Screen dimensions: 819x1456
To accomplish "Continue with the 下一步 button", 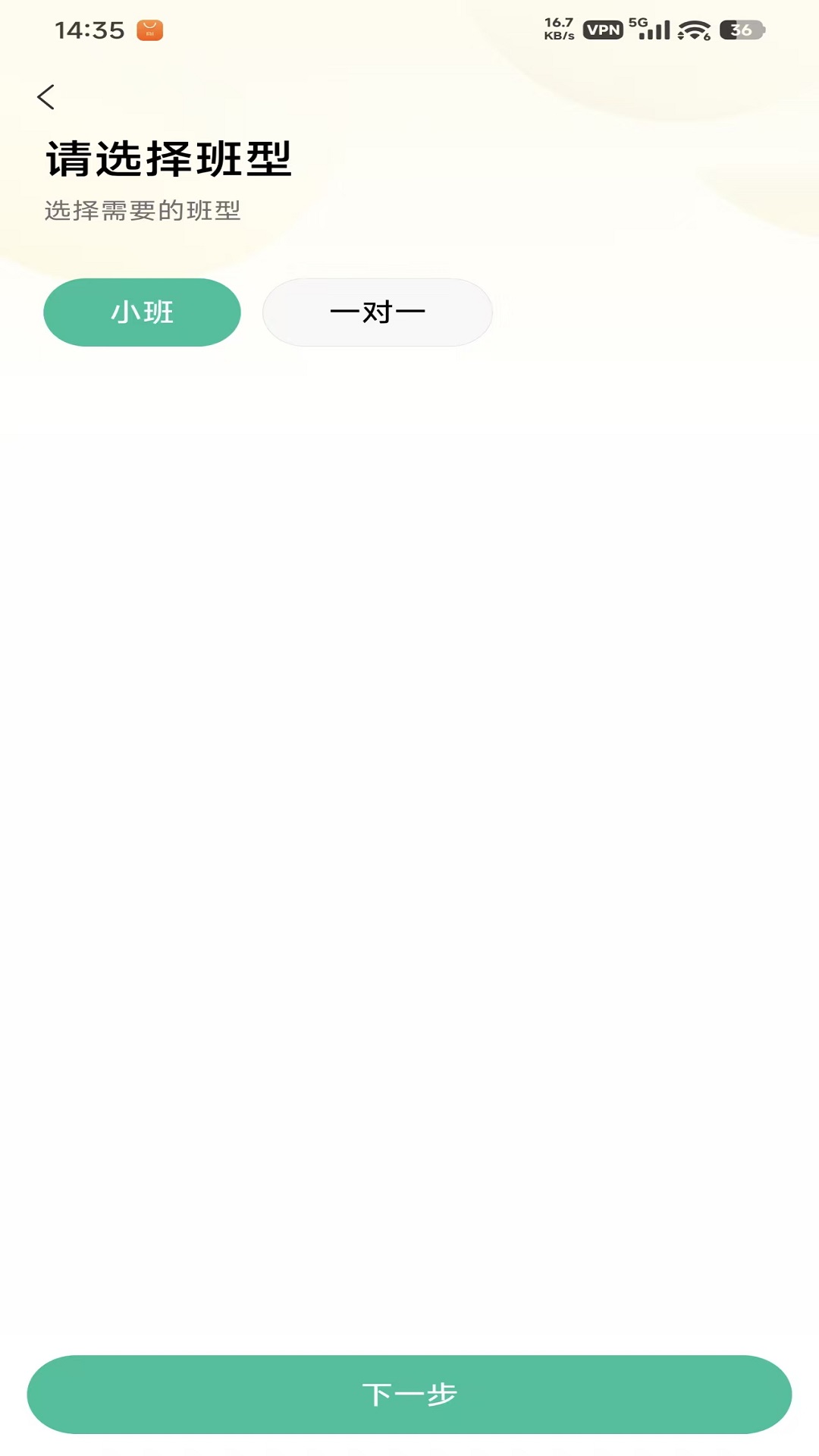I will point(409,1395).
